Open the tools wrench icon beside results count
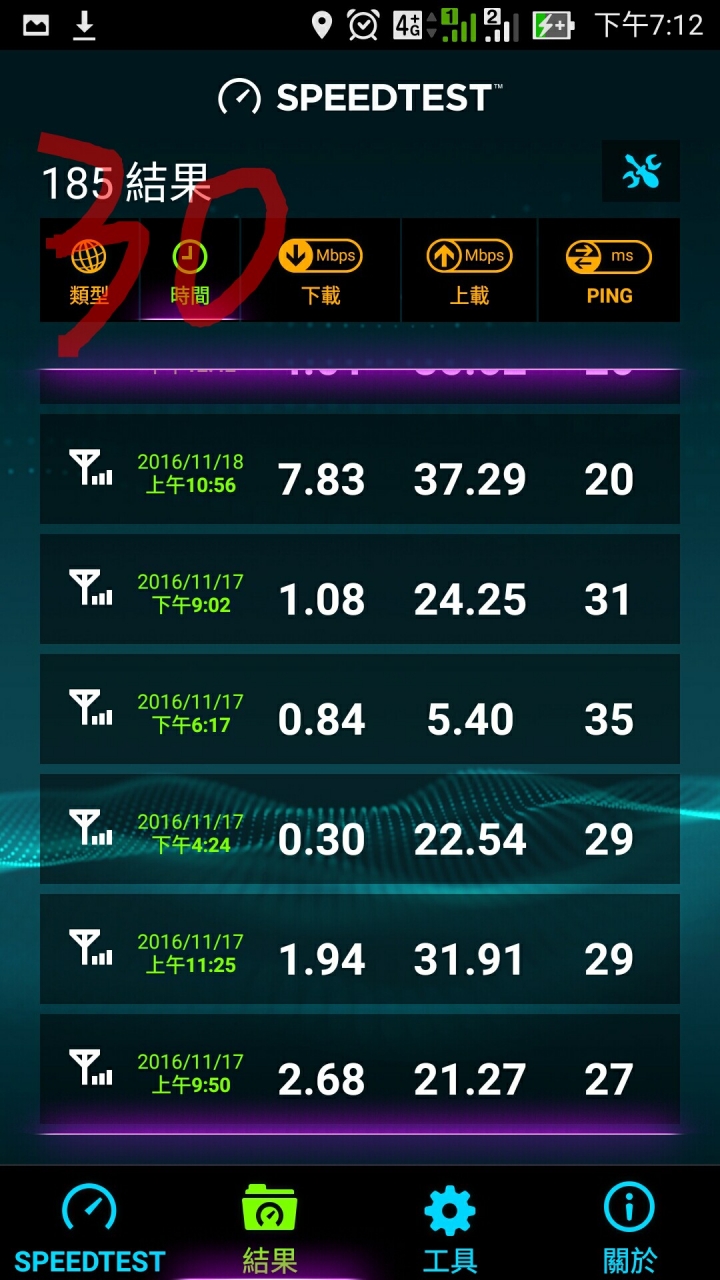 (x=641, y=172)
